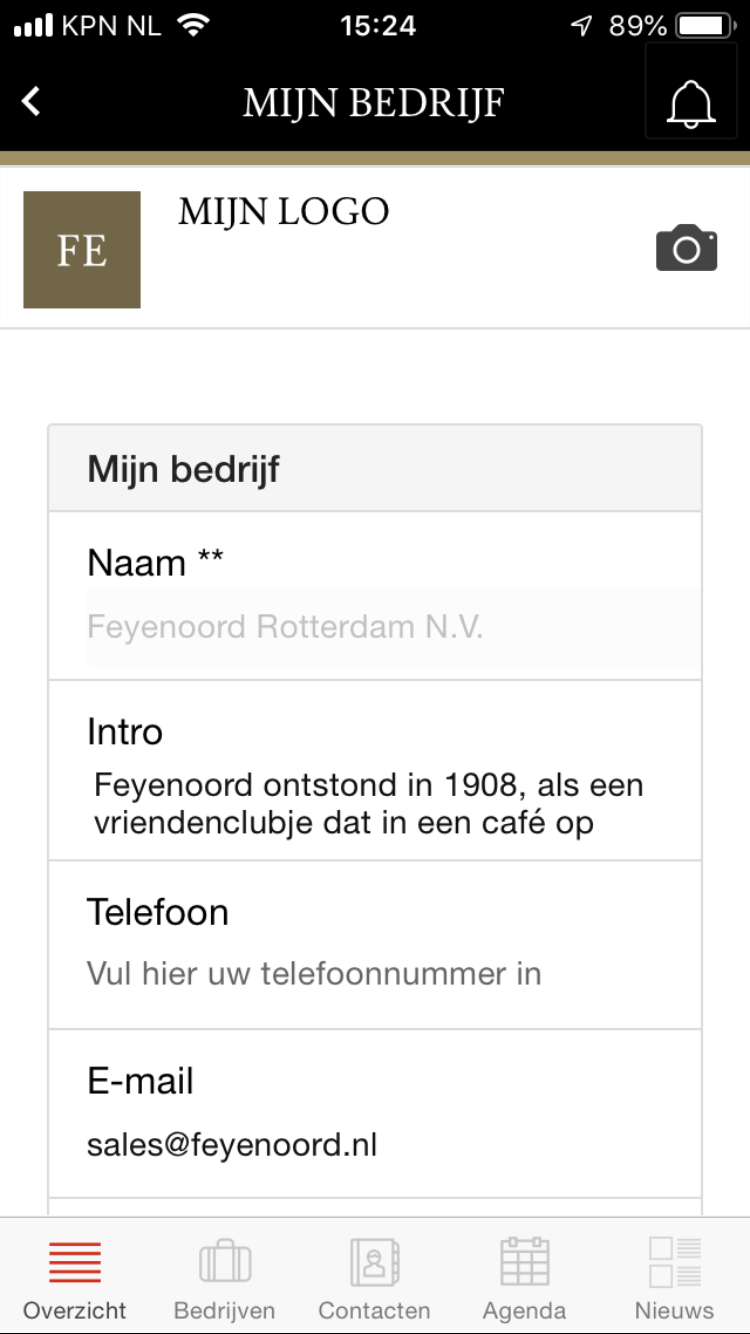Tap the FE logo thumbnail
Image resolution: width=750 pixels, height=1334 pixels.
pyautogui.click(x=82, y=250)
